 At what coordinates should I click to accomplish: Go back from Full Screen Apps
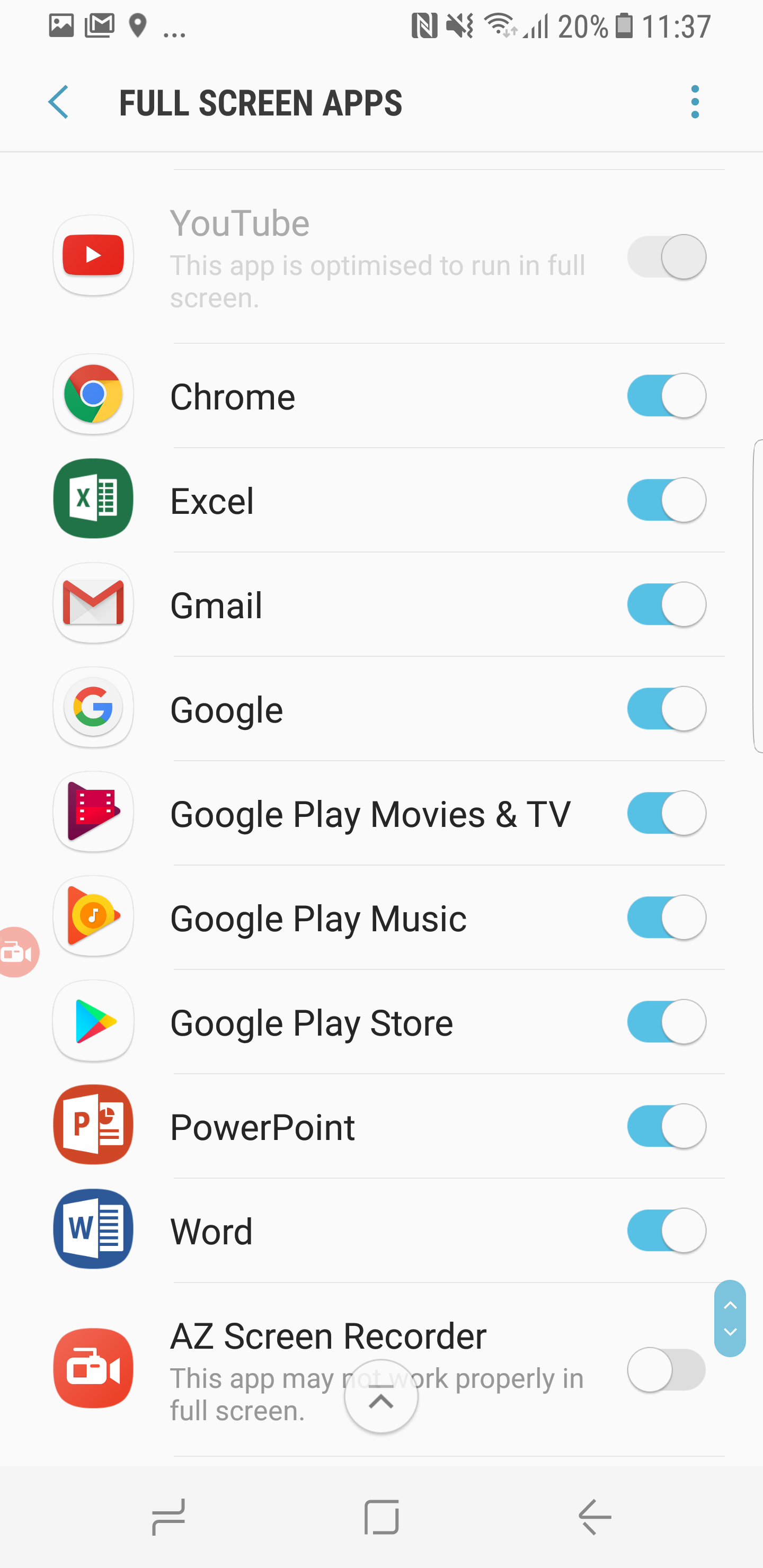coord(58,102)
